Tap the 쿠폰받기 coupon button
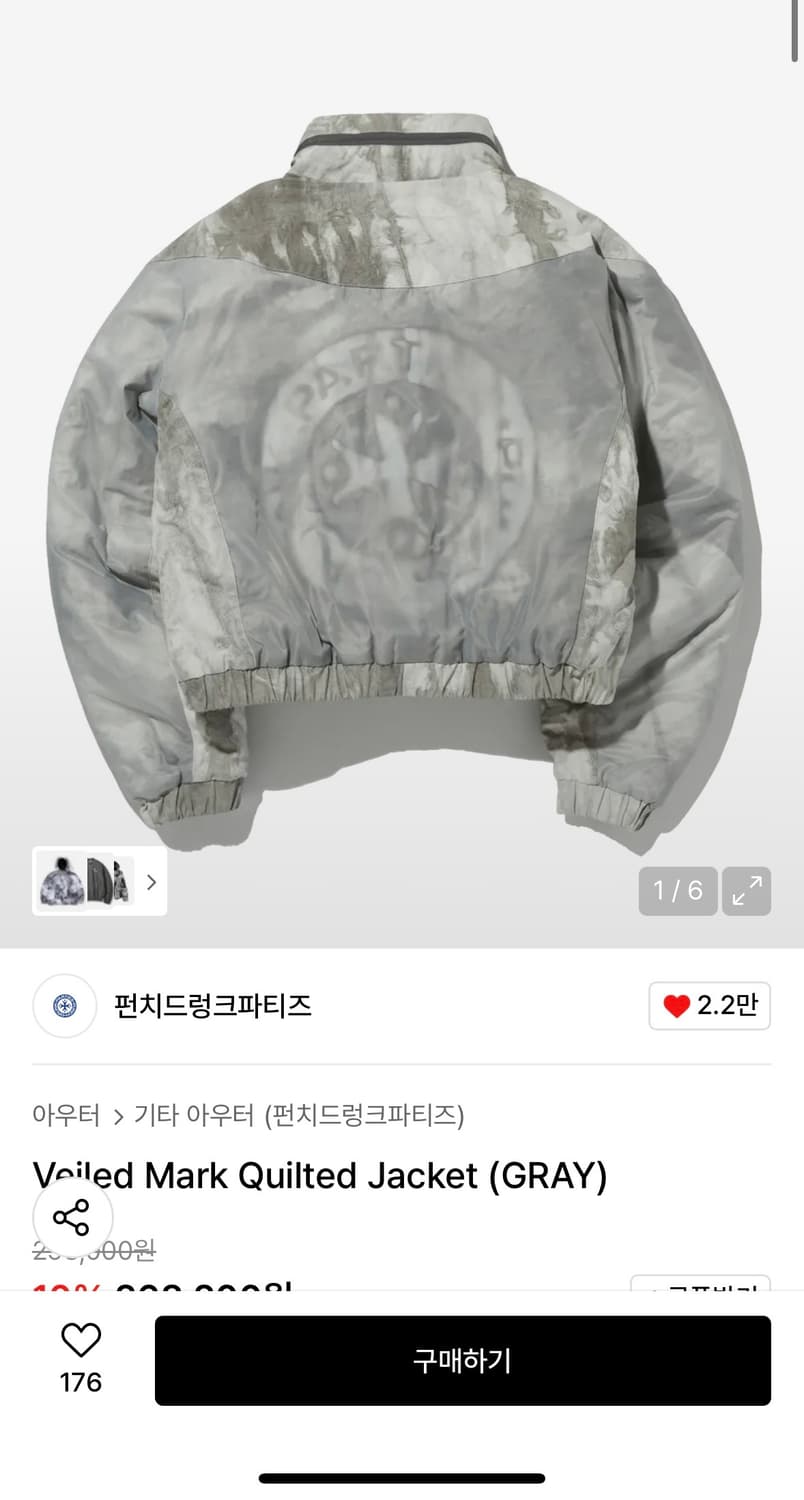Image resolution: width=804 pixels, height=1500 pixels. coord(700,1293)
